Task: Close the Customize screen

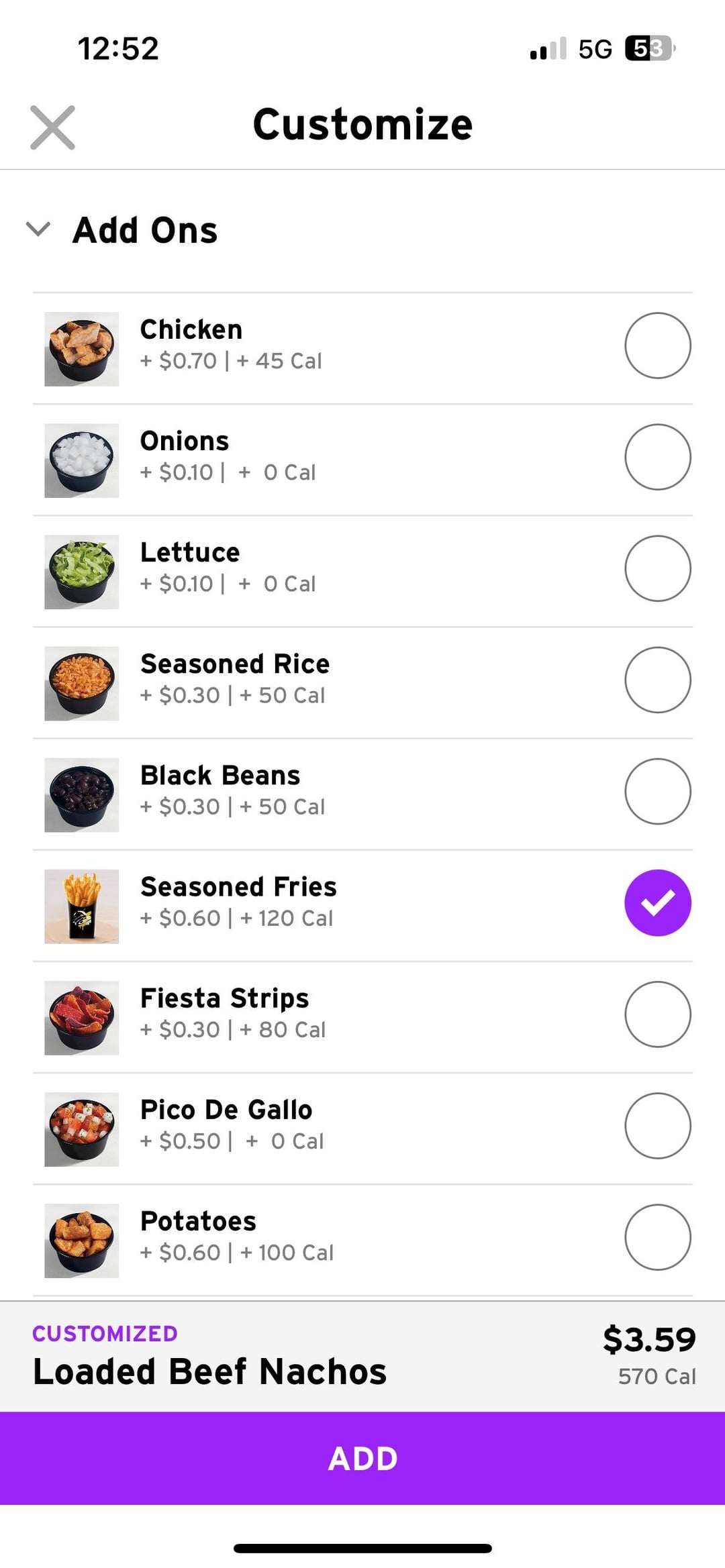Action: [x=52, y=127]
